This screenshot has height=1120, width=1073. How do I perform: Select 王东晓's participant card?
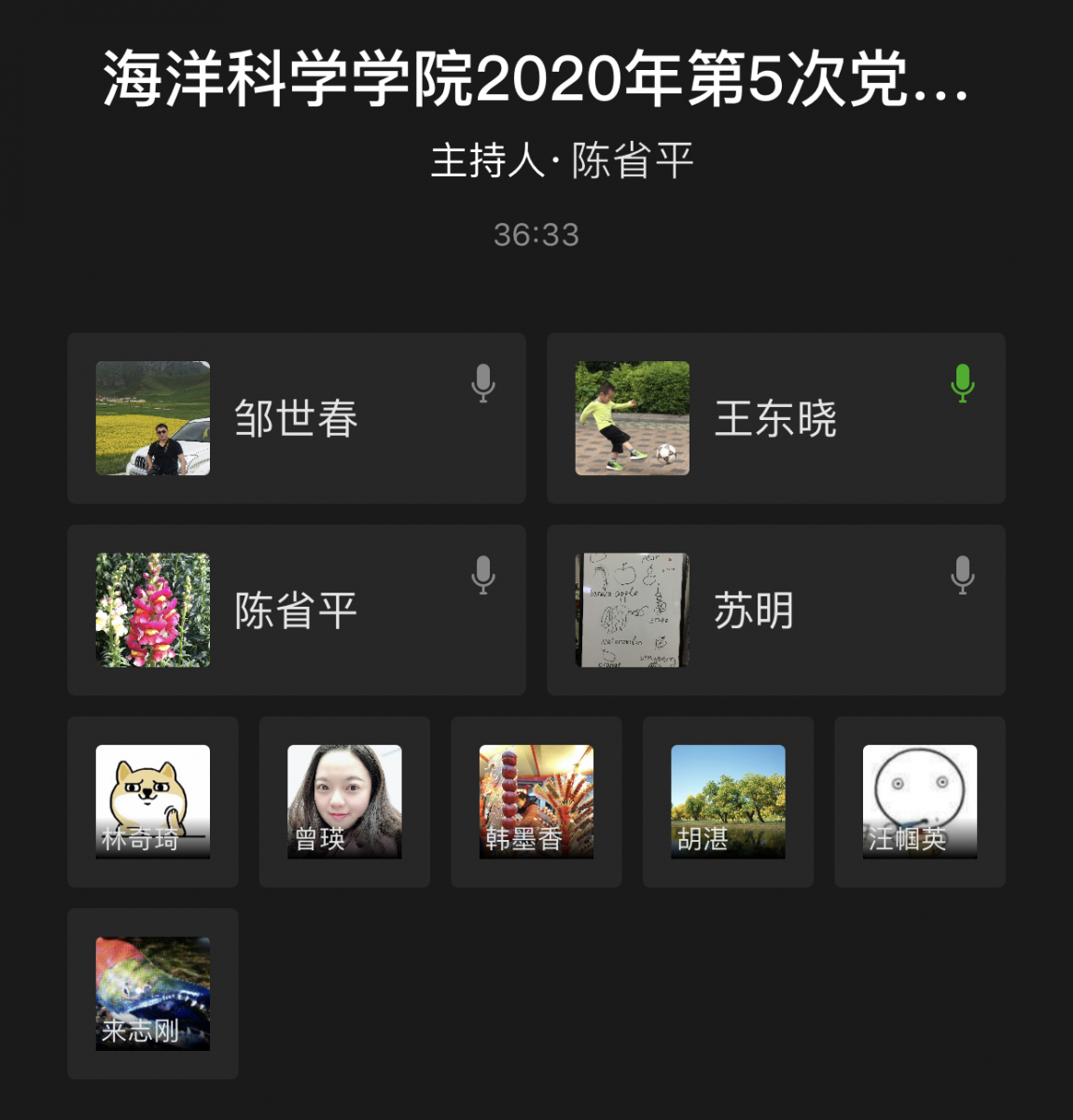[775, 418]
